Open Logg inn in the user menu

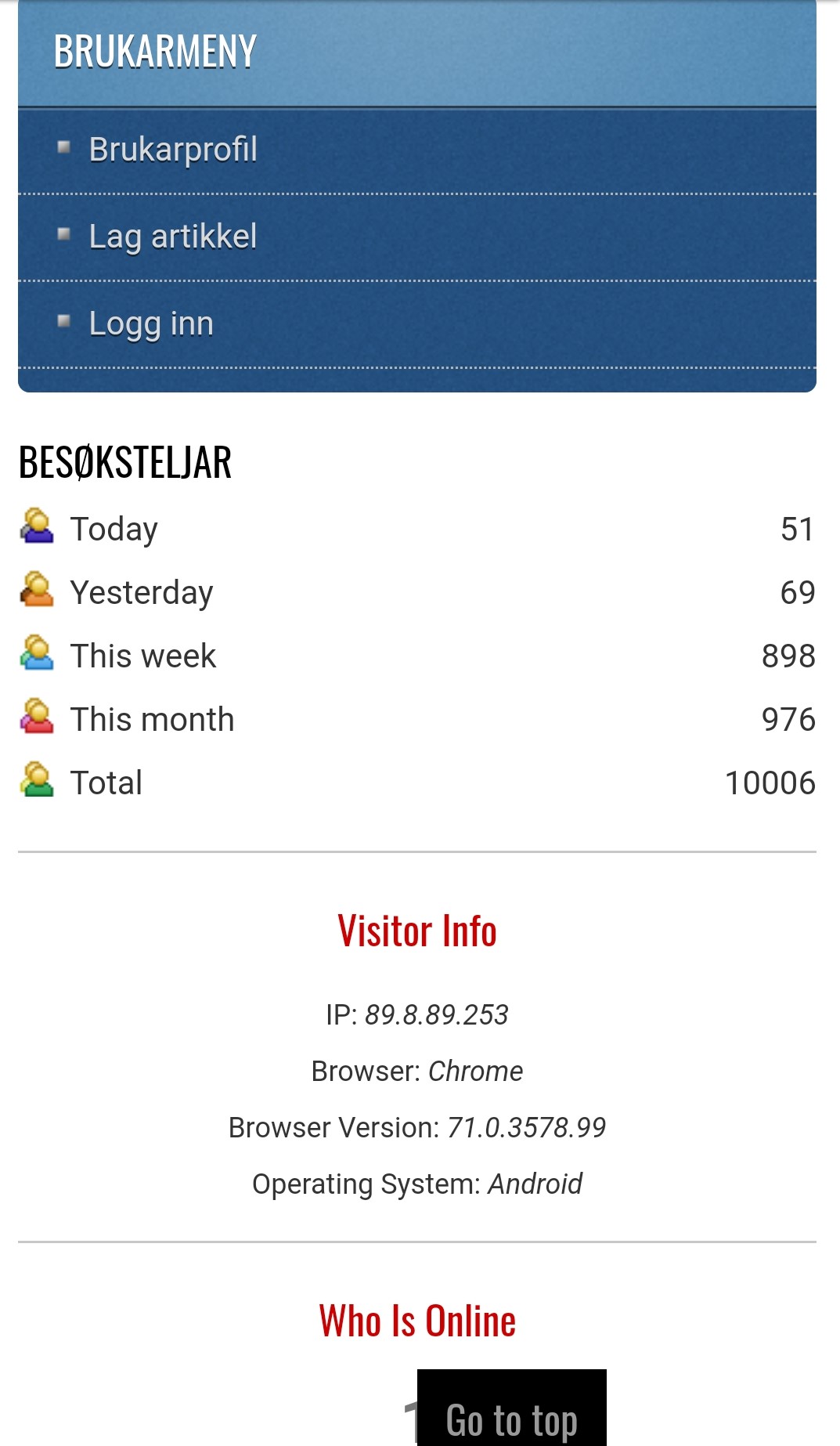pos(416,324)
